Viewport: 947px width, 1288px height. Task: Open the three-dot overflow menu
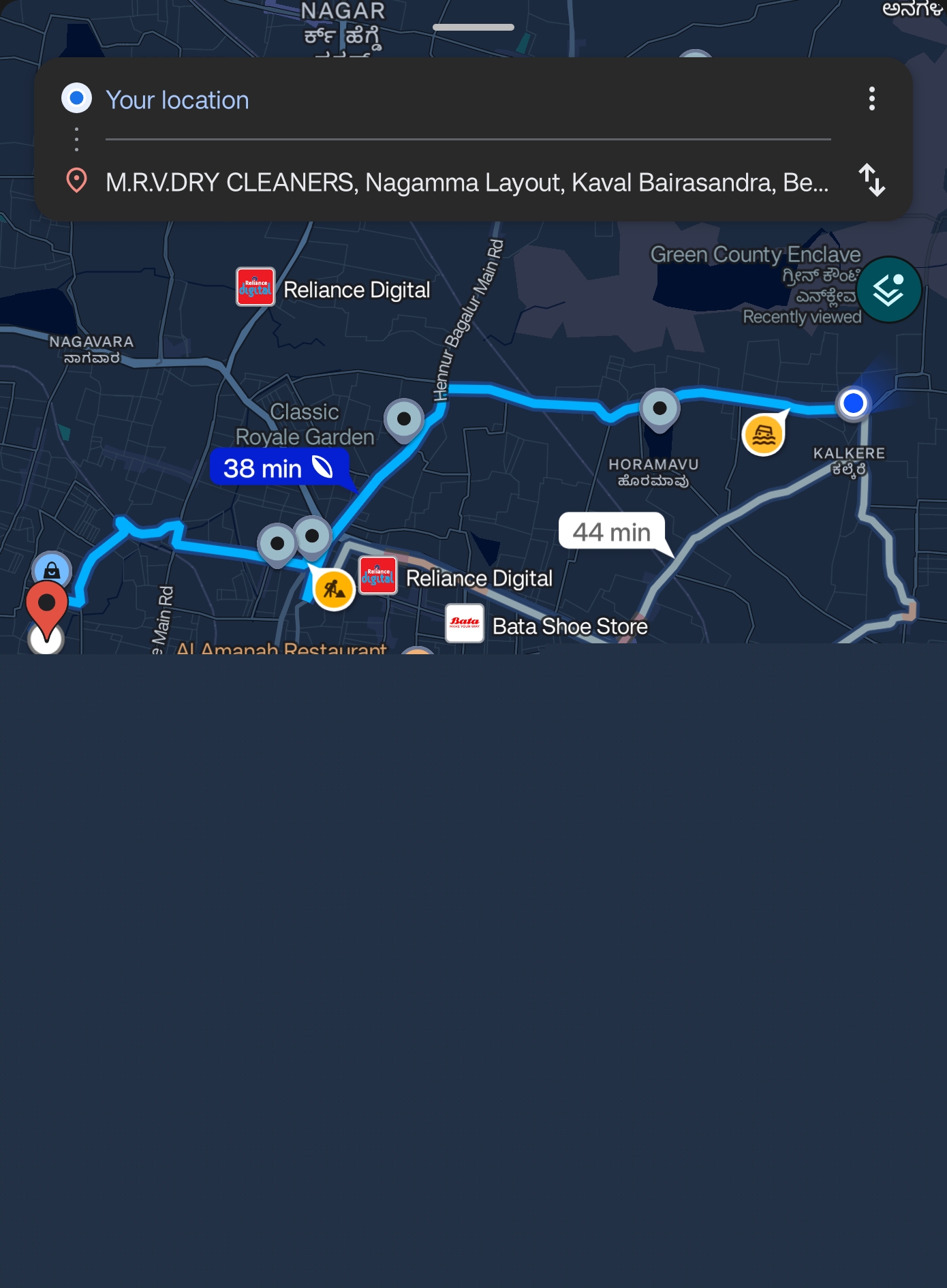click(x=871, y=99)
